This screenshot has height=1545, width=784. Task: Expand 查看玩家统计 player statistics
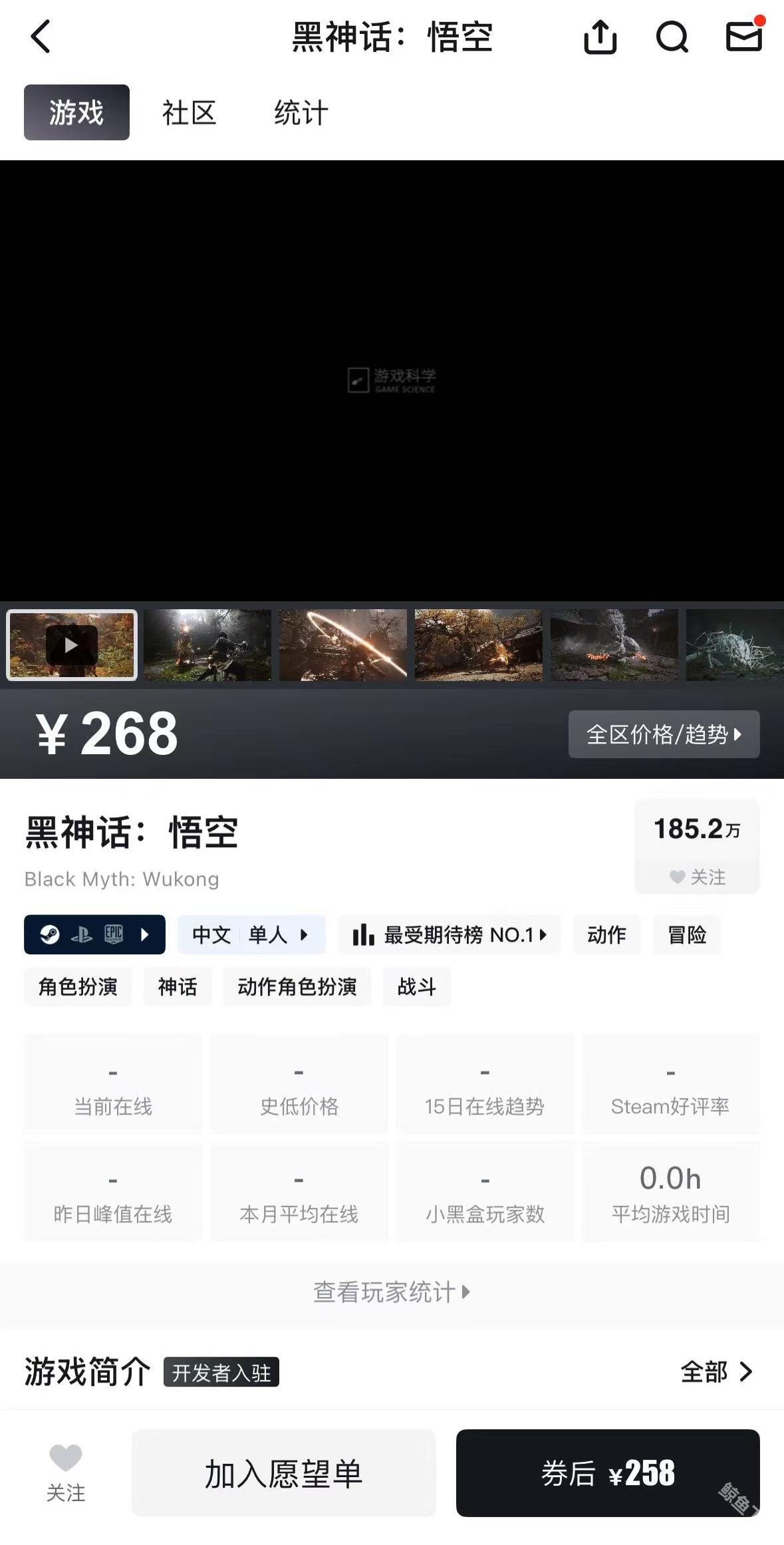(392, 1292)
